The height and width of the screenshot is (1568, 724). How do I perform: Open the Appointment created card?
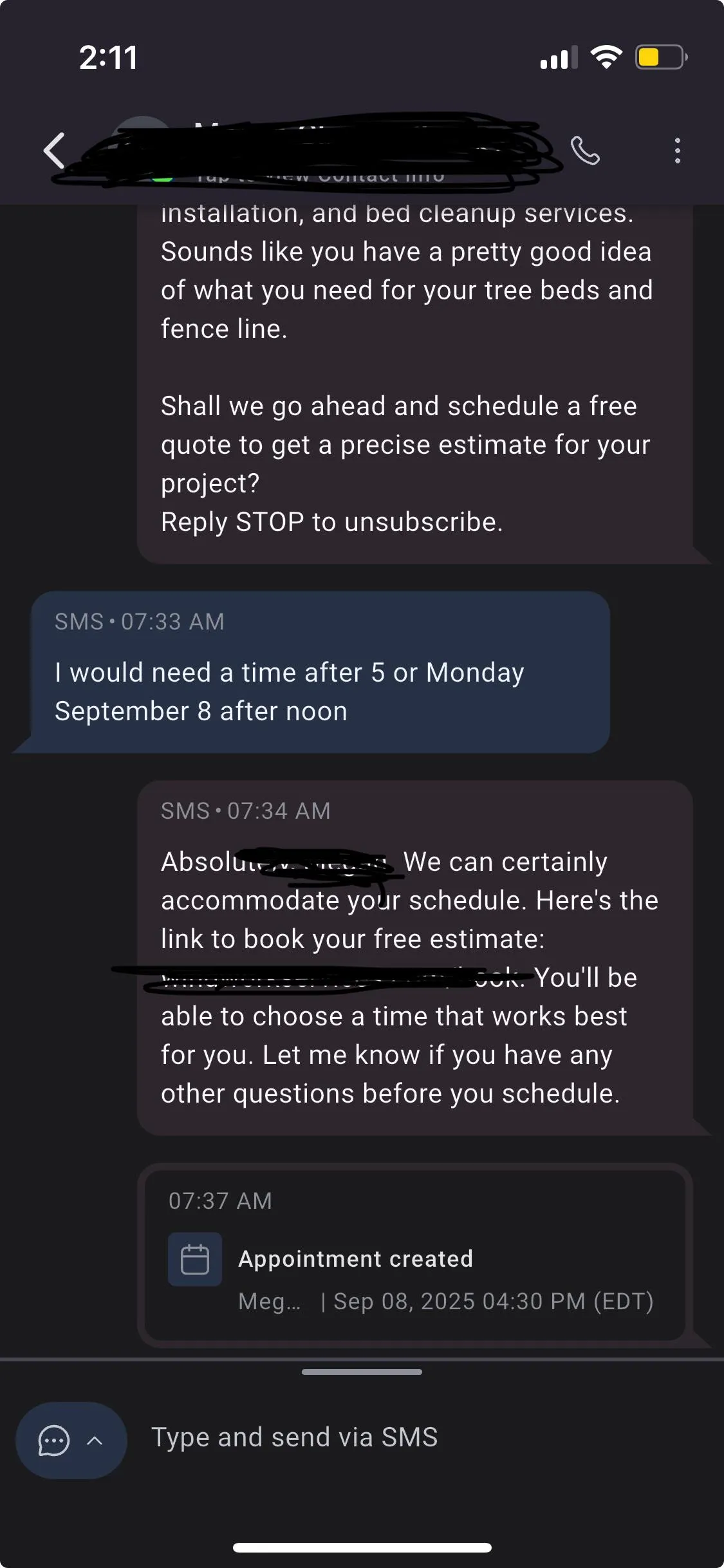414,1255
